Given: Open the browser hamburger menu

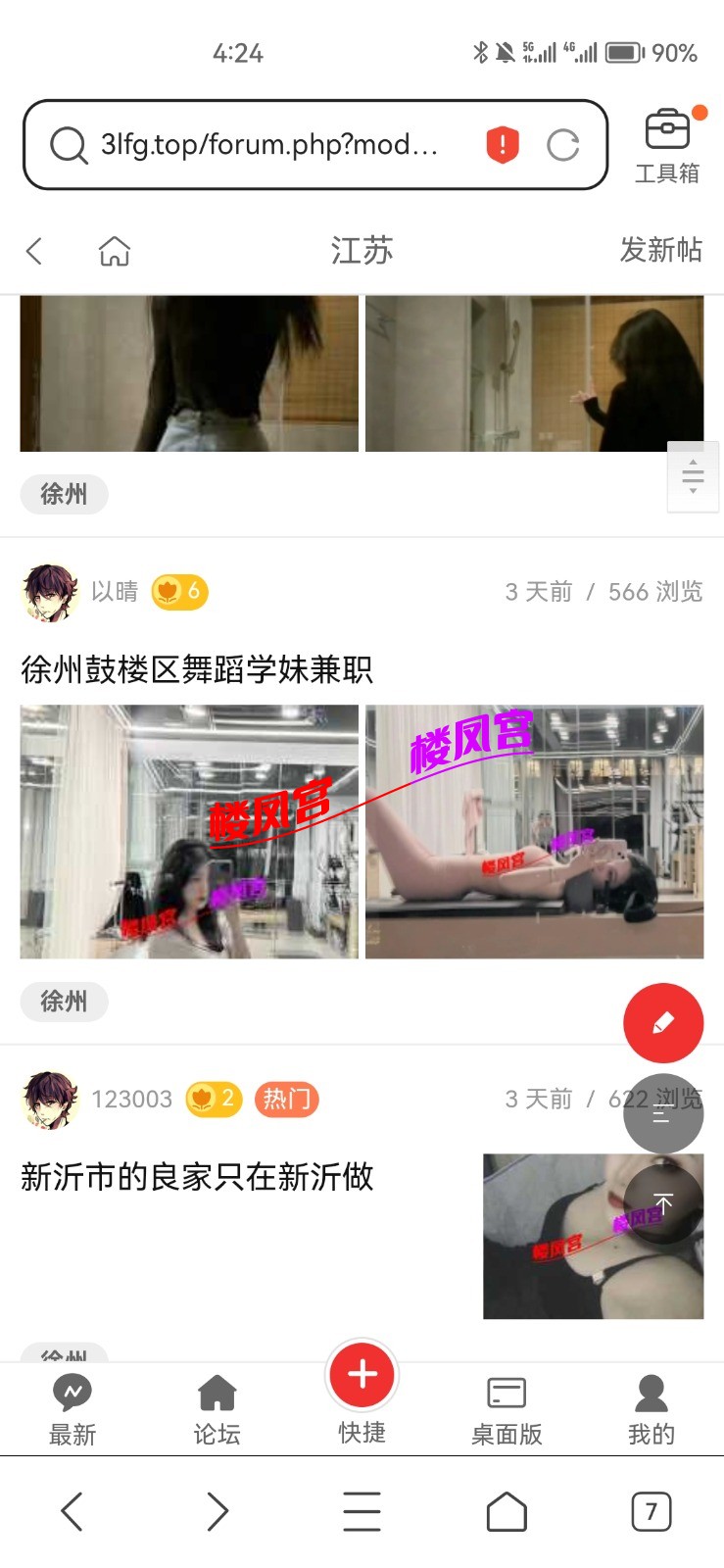Looking at the screenshot, I should click(362, 1511).
